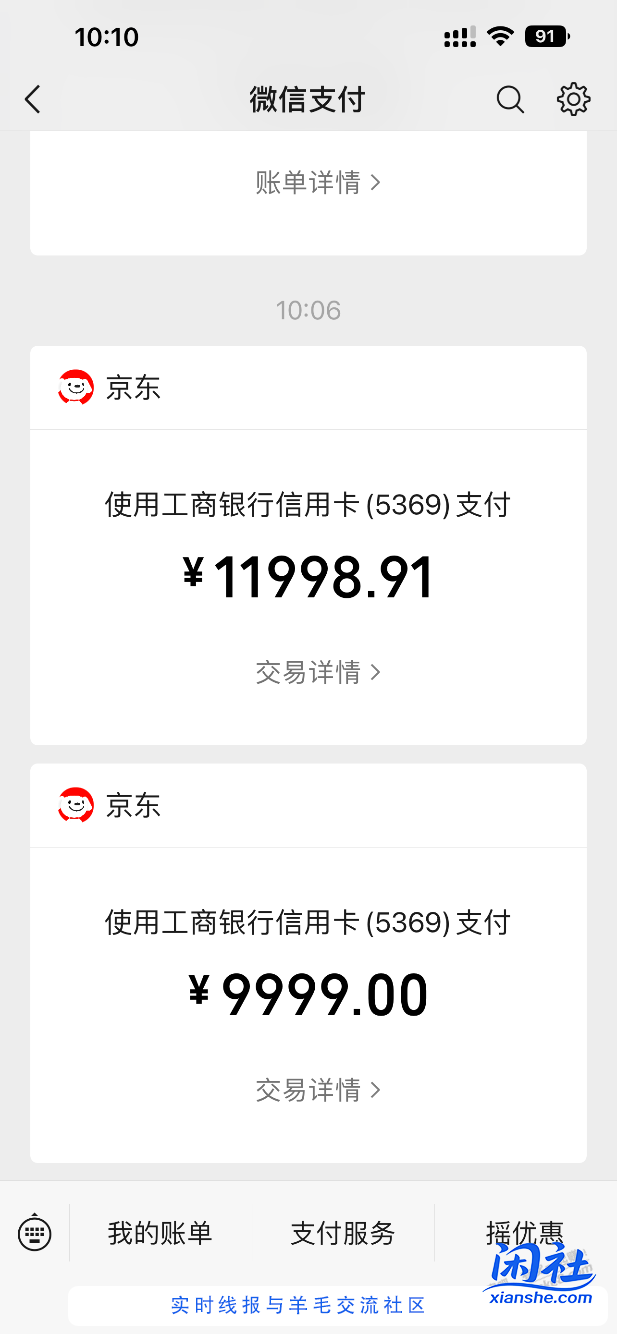Open 我的账单 menu

[160, 1233]
